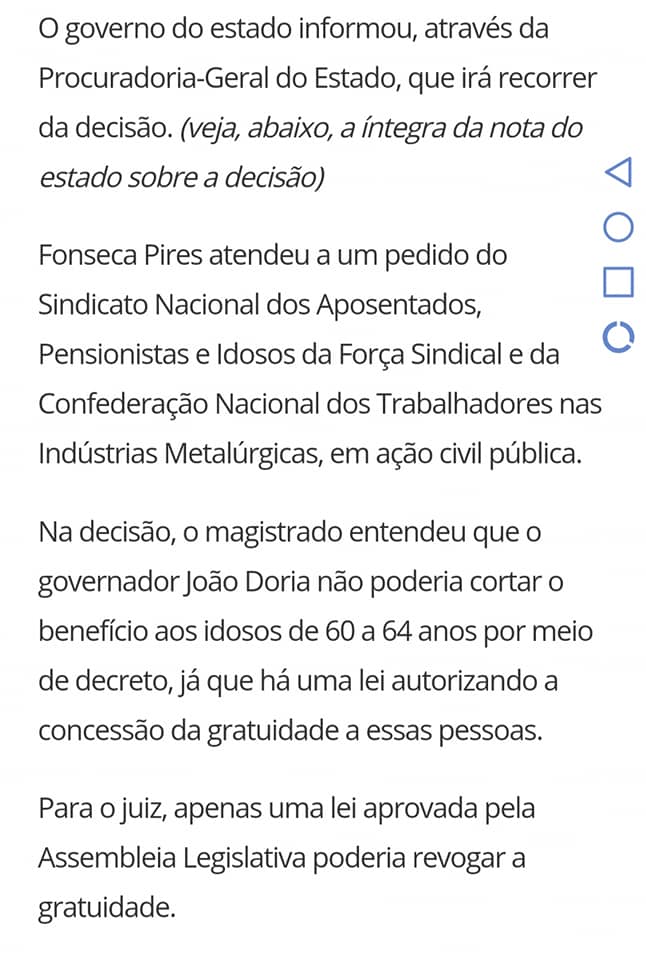Open recent apps with the square button
The image size is (646, 960).
pyautogui.click(x=618, y=282)
